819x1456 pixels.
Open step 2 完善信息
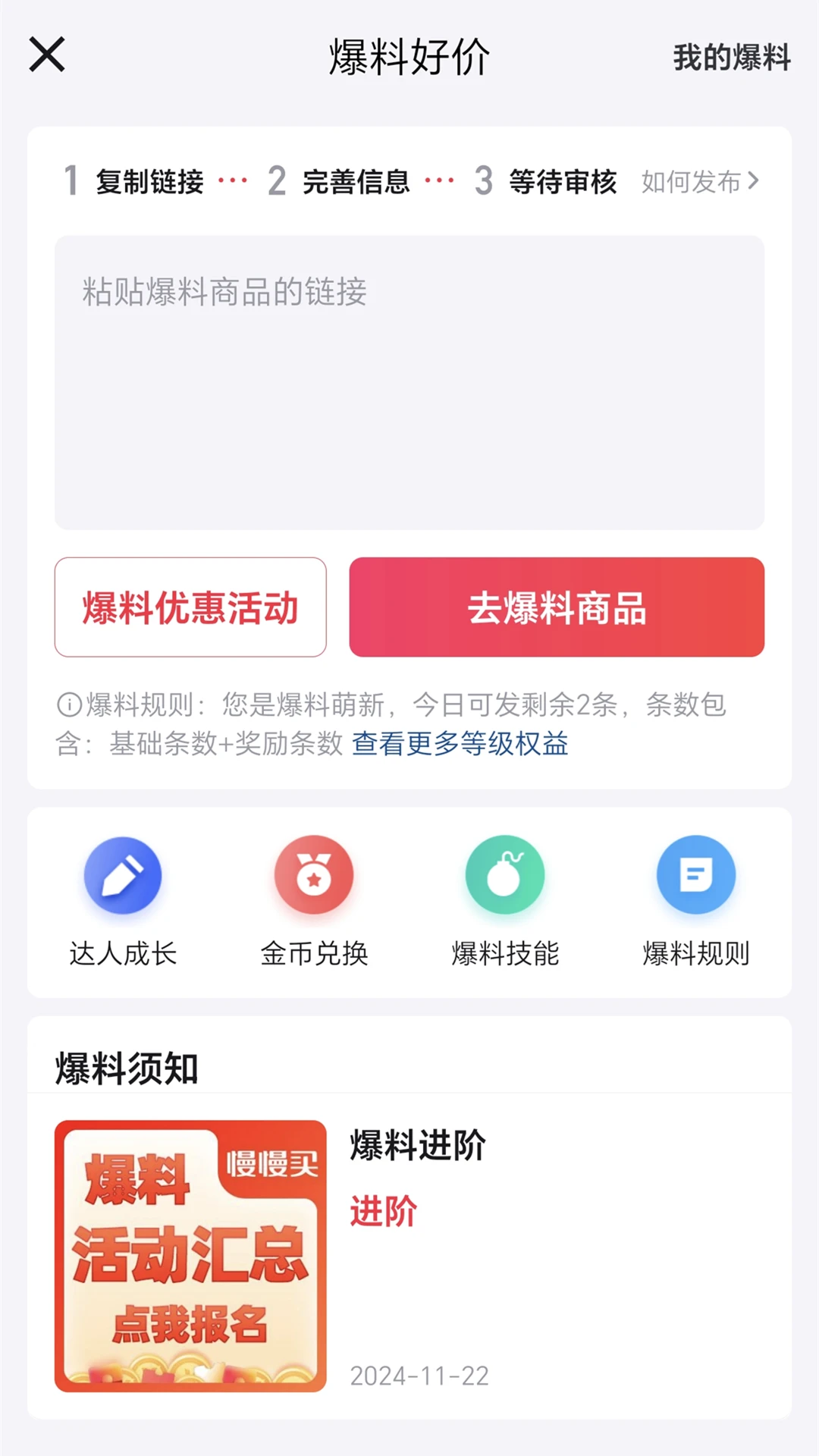[353, 182]
